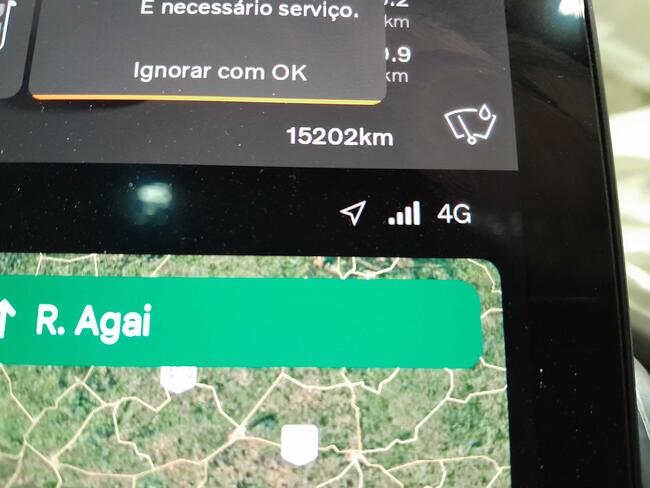Tap Ignorar com OK on service alert
This screenshot has width=650, height=488.
(x=220, y=72)
